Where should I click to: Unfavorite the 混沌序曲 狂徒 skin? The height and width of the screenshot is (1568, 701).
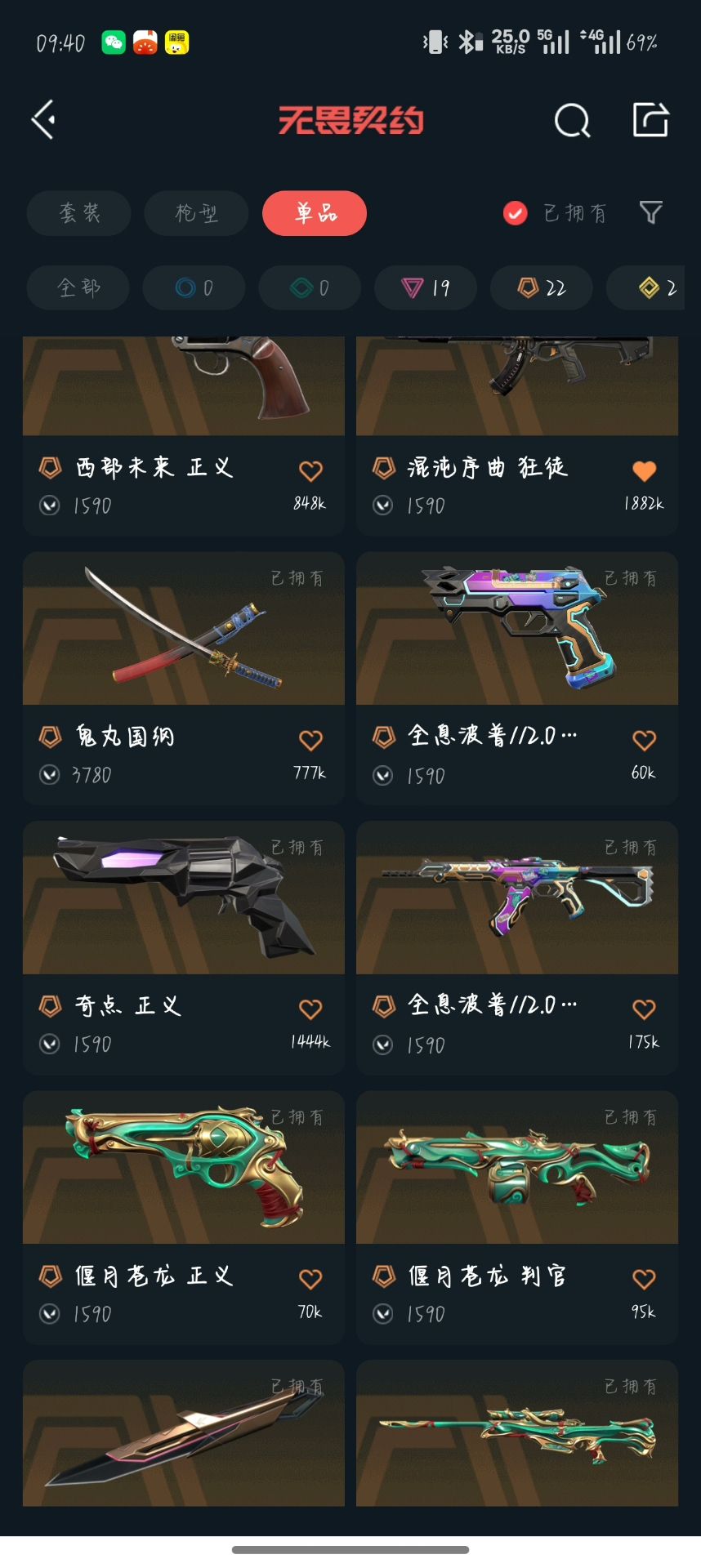coord(644,471)
